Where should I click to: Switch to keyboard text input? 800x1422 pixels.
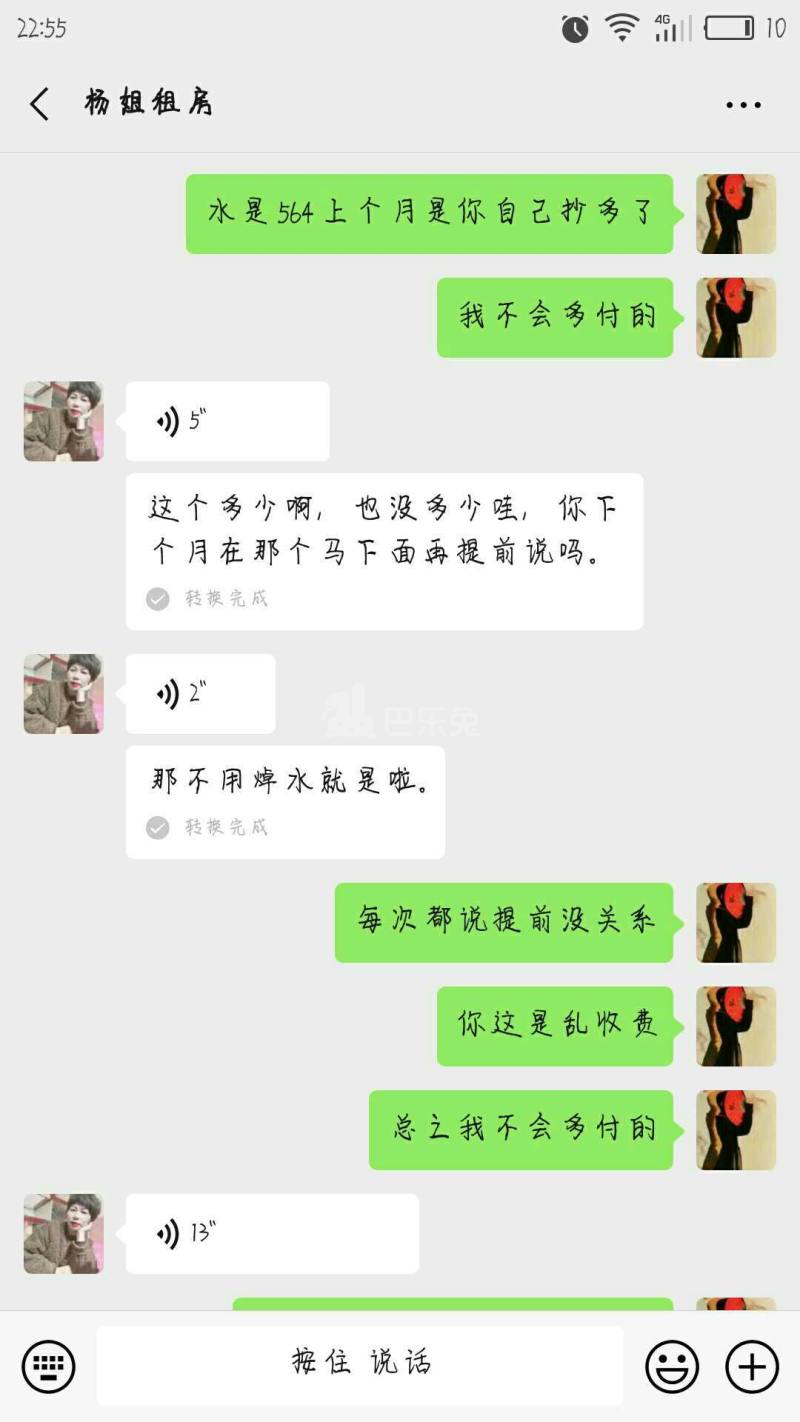[x=48, y=1365]
